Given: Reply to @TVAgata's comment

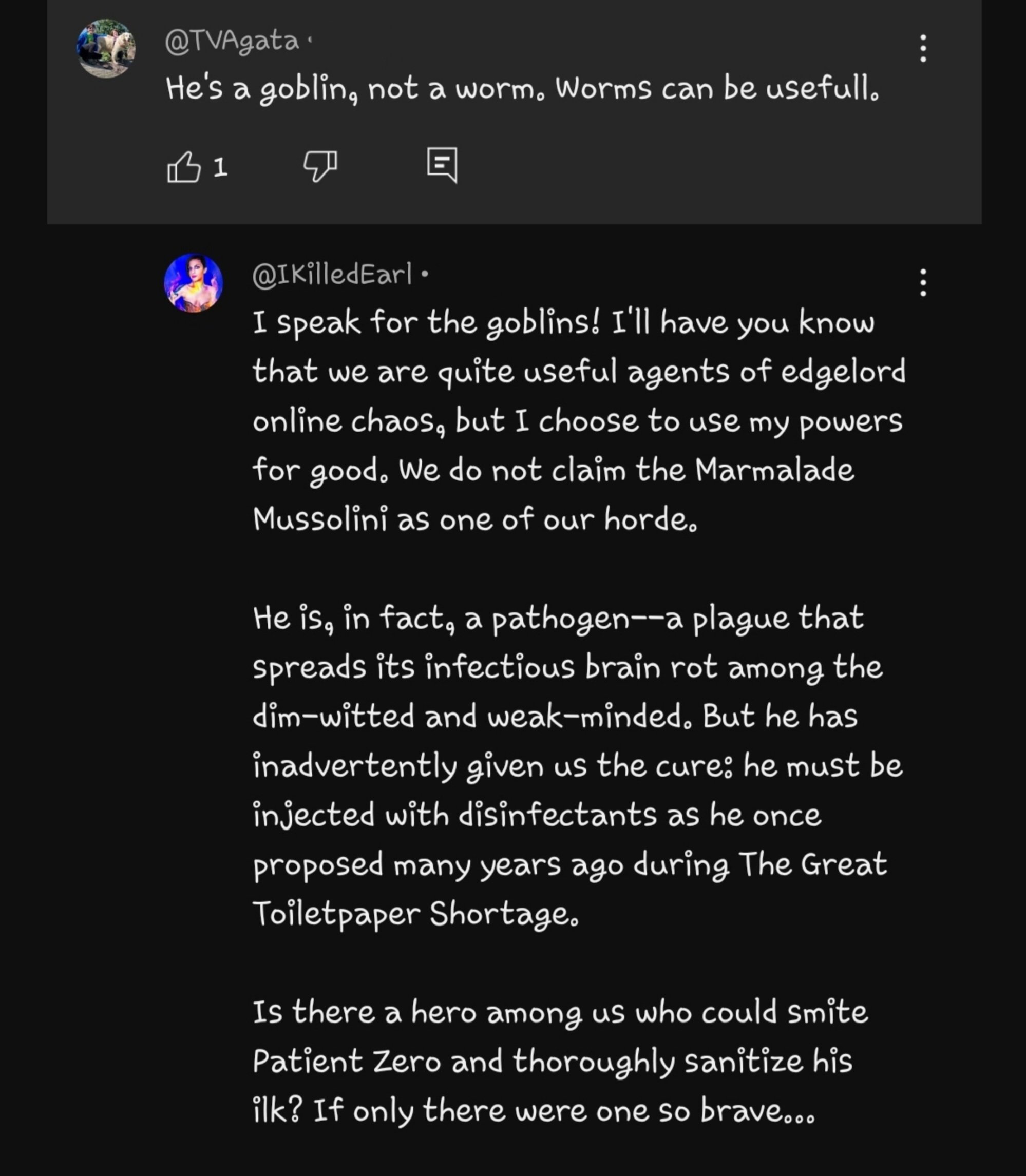Looking at the screenshot, I should click(x=443, y=165).
